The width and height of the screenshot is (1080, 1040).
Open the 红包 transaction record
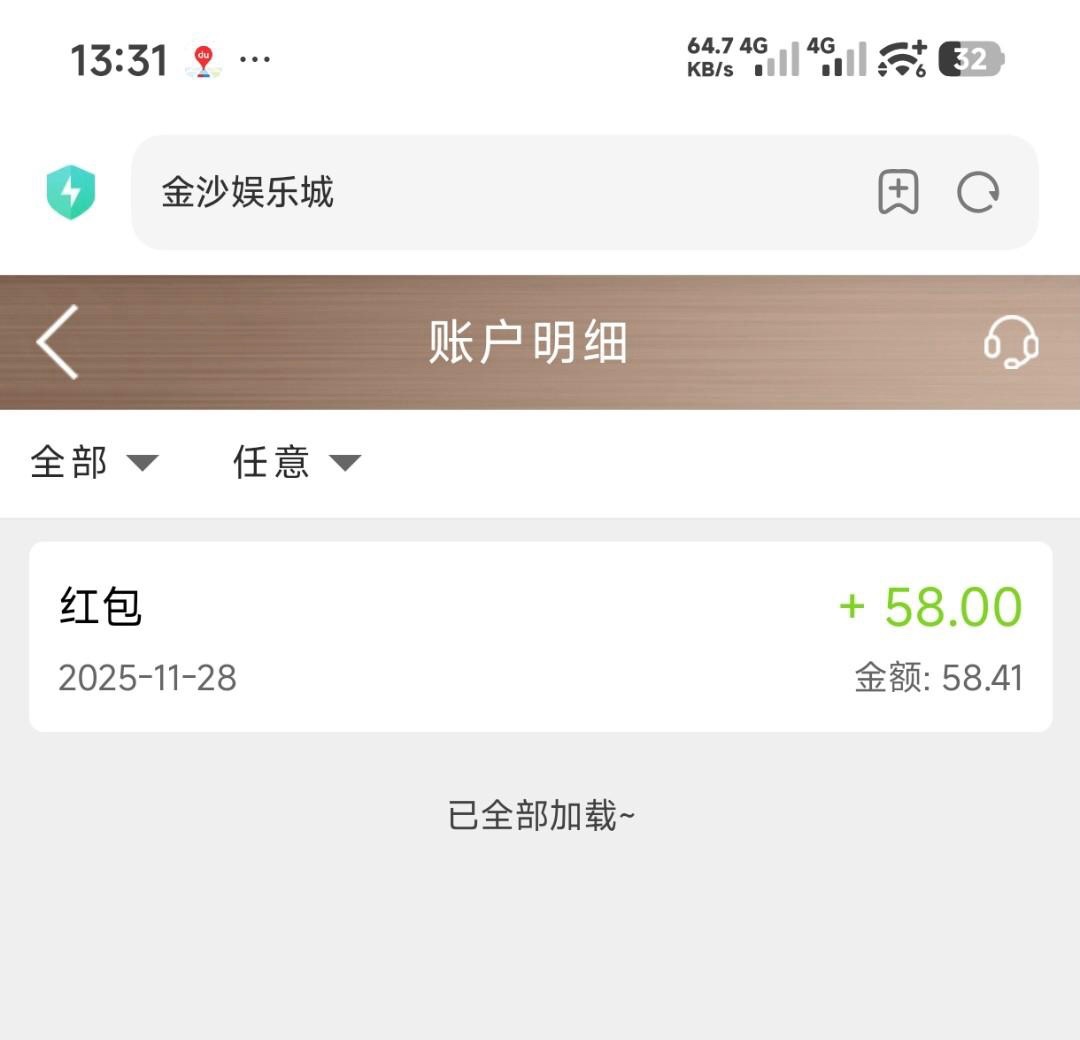click(x=540, y=637)
